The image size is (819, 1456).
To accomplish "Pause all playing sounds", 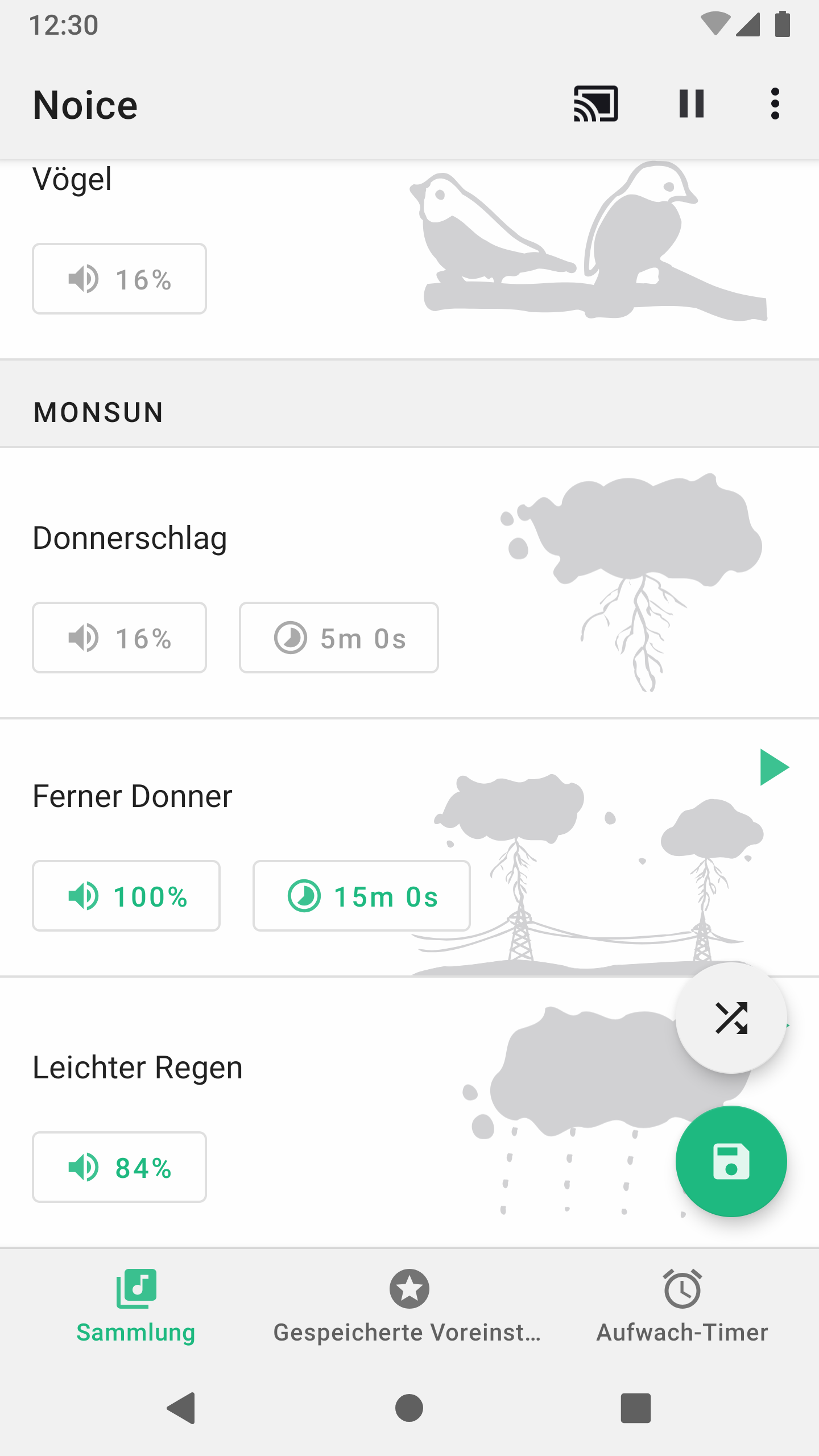I will click(x=692, y=104).
